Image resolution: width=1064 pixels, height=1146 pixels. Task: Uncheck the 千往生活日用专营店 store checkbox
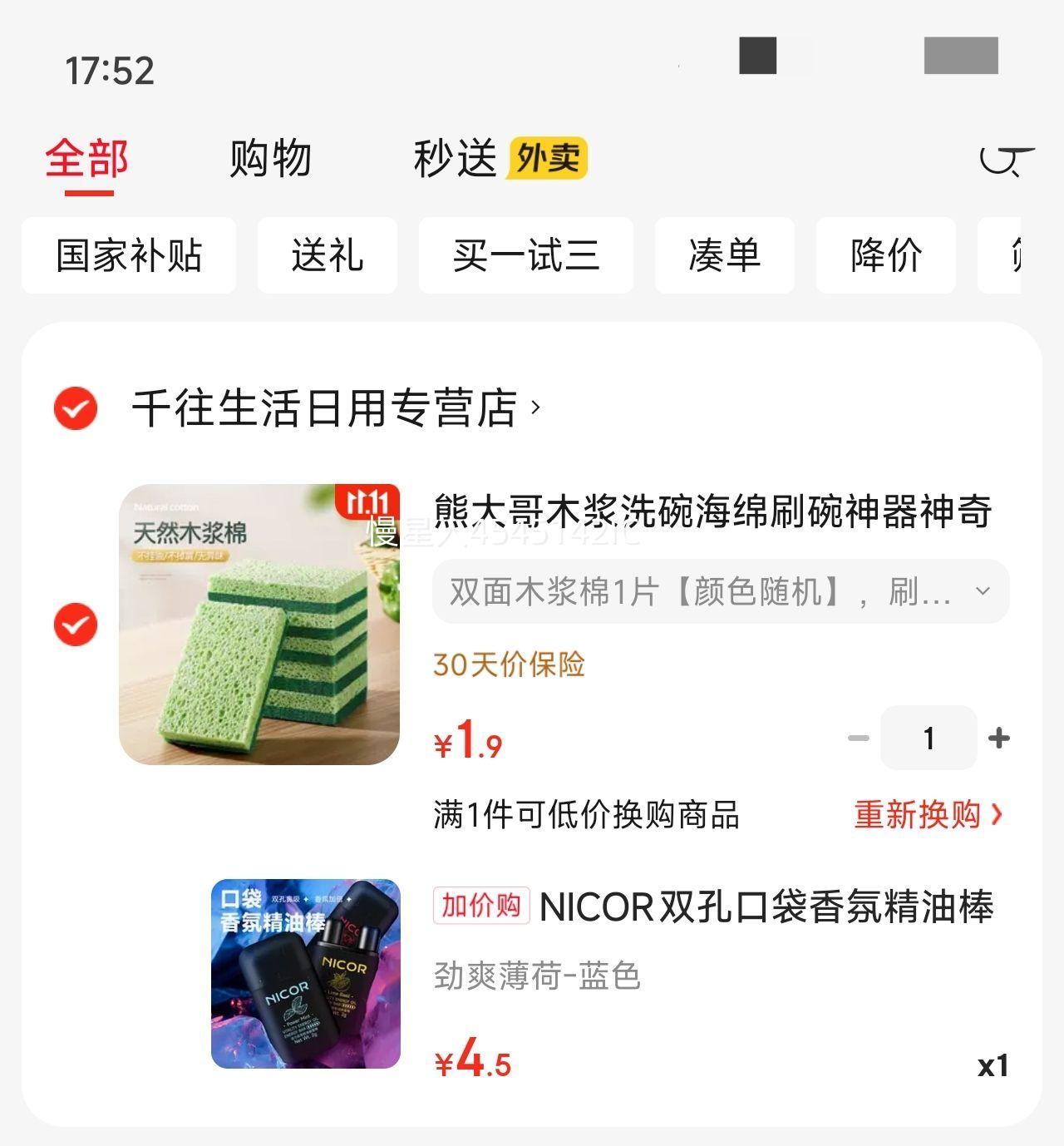point(76,408)
